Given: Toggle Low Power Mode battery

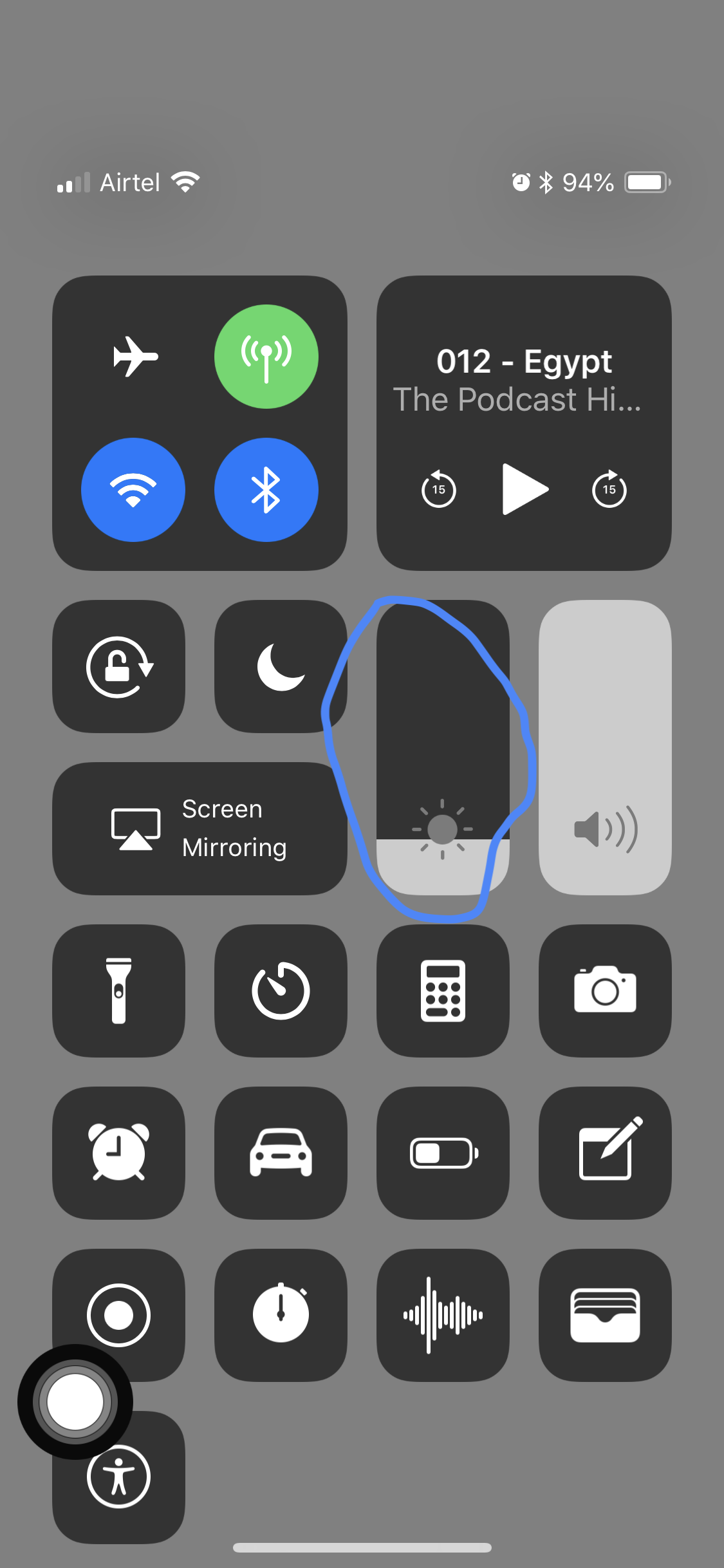Looking at the screenshot, I should coord(443,1153).
